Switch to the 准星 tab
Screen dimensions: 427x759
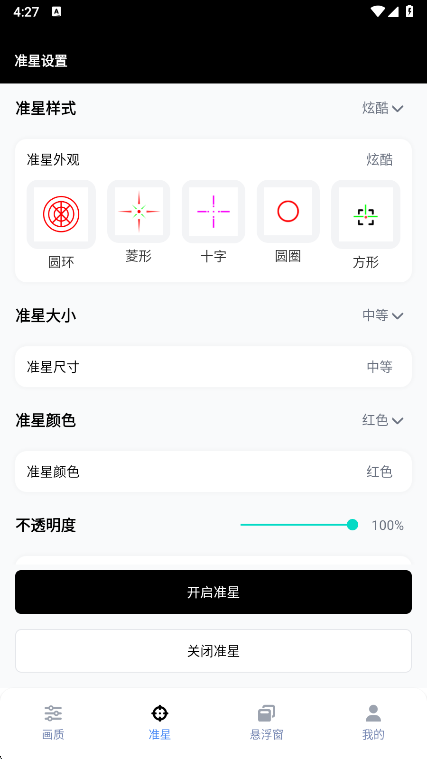160,723
